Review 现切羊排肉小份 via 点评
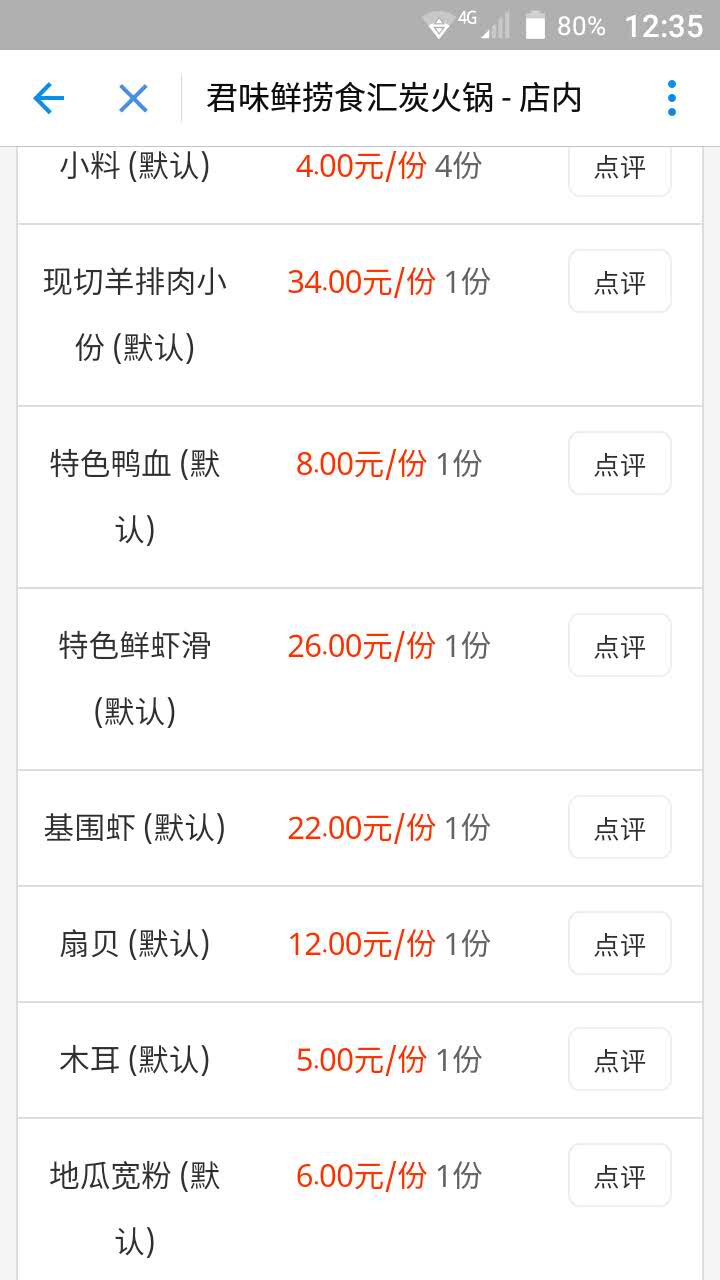The image size is (720, 1280). click(620, 282)
